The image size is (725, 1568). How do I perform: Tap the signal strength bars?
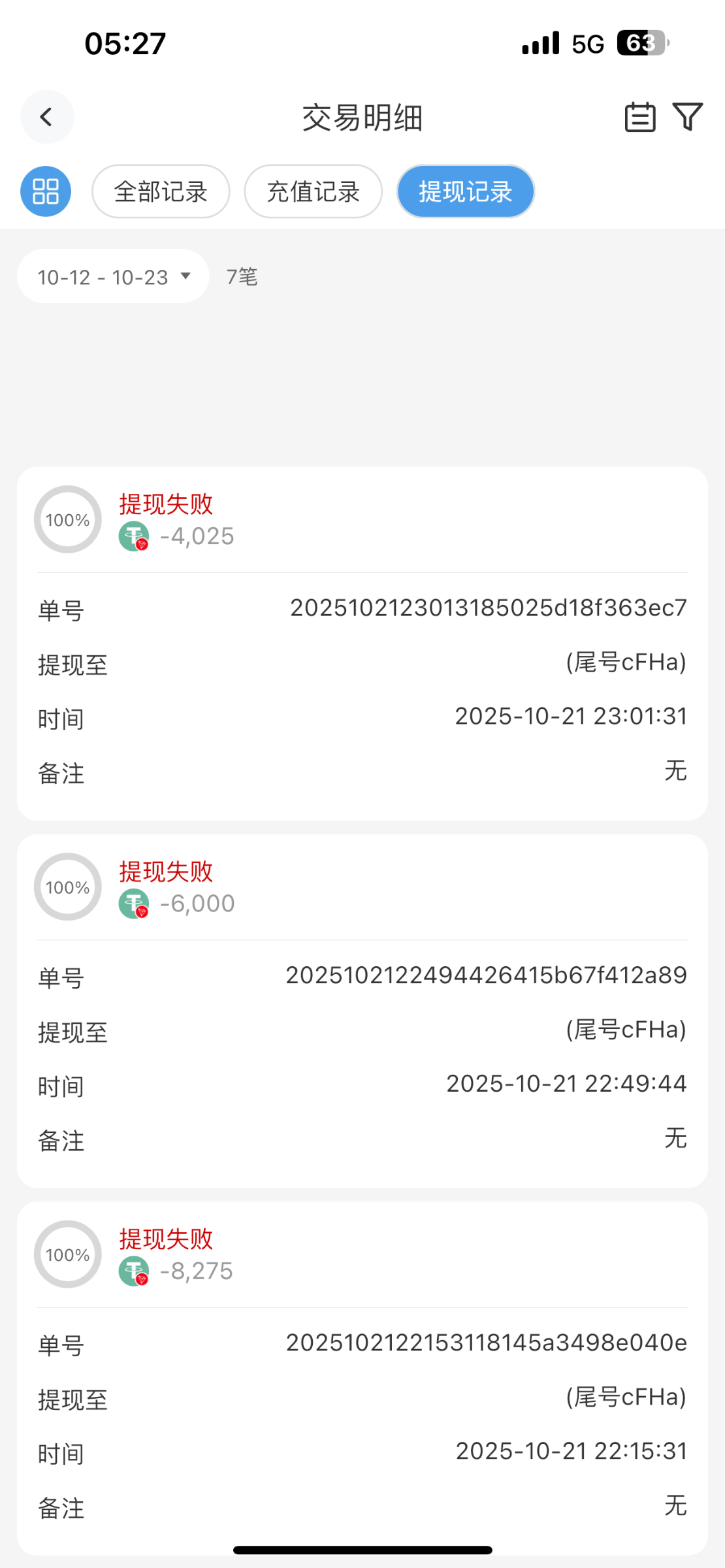pos(538,42)
